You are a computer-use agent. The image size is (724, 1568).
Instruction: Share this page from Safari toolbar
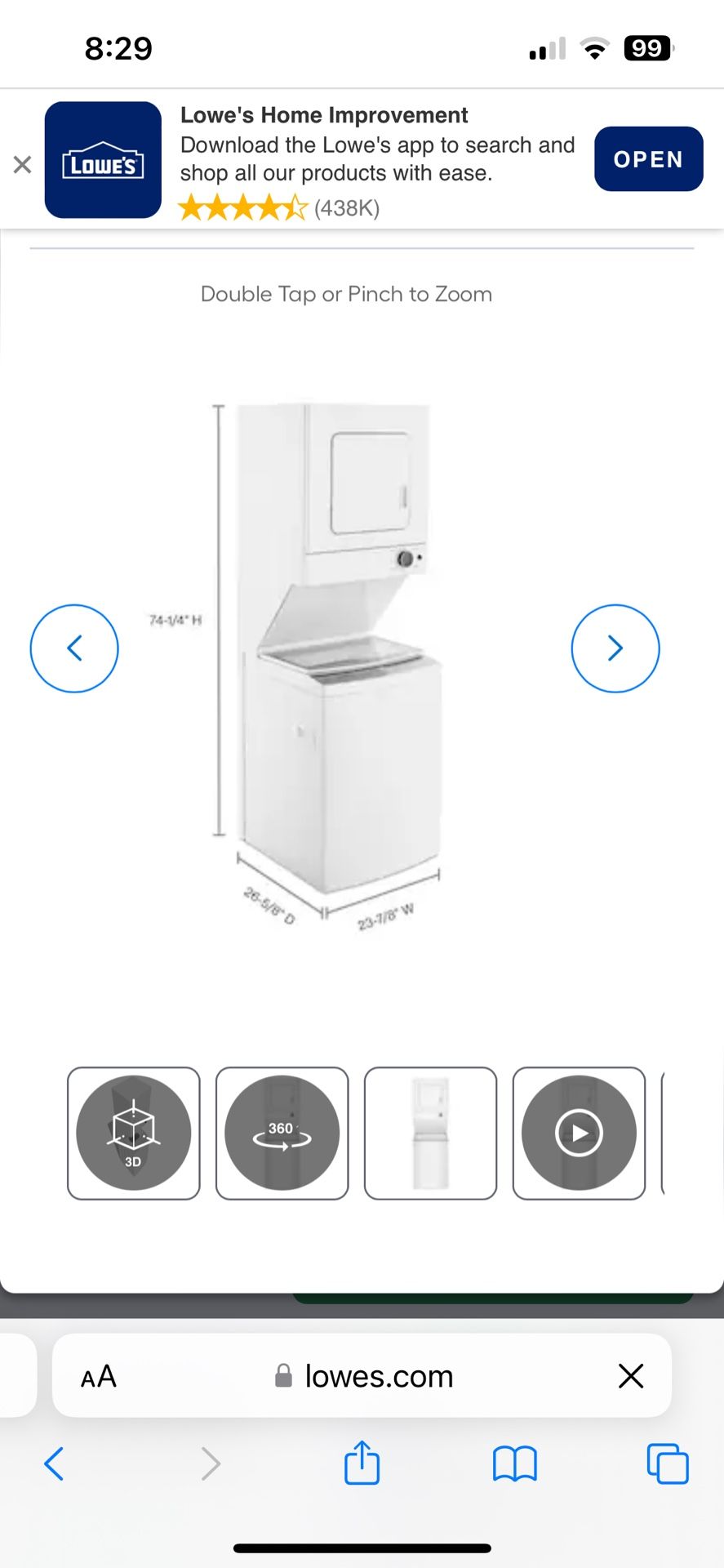tap(362, 1463)
